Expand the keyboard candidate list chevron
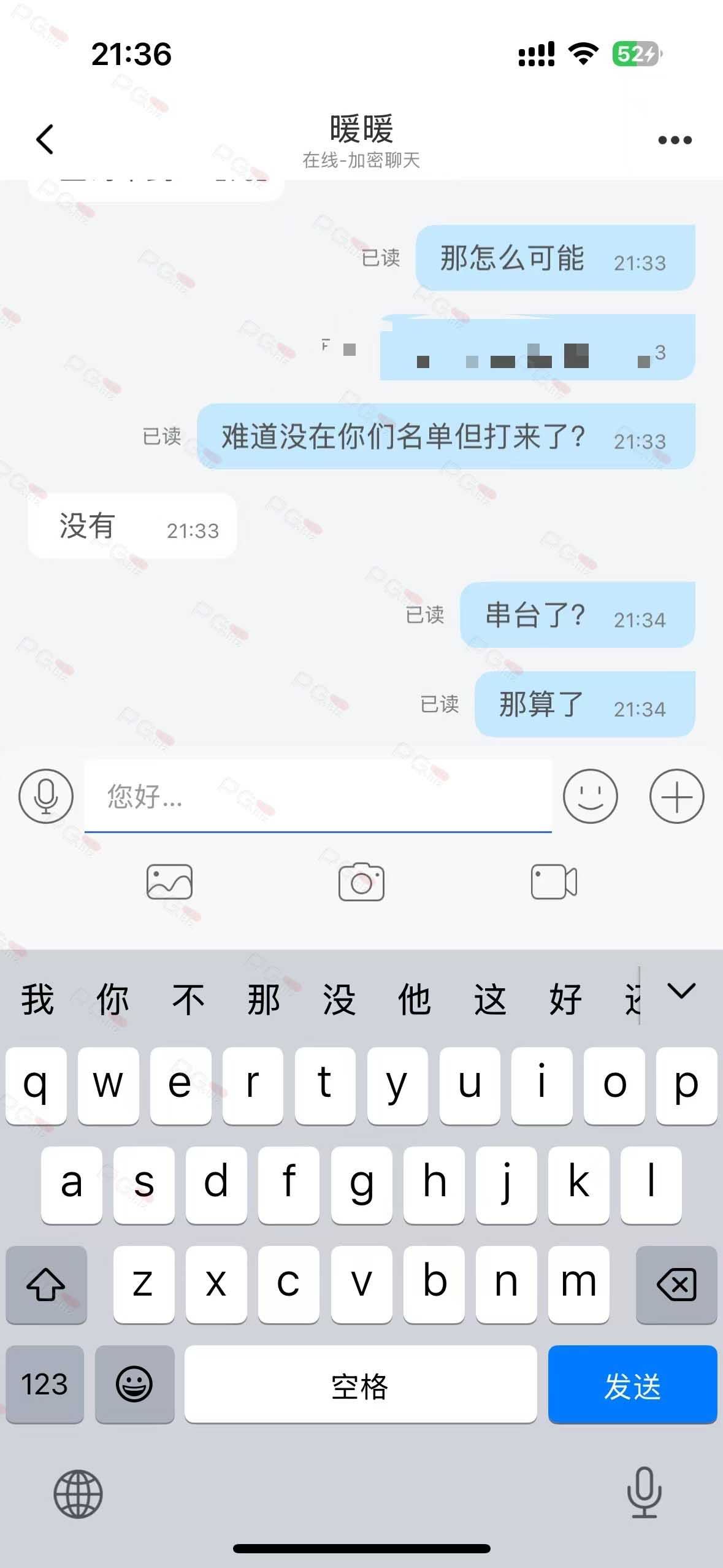The image size is (723, 1568). (681, 991)
